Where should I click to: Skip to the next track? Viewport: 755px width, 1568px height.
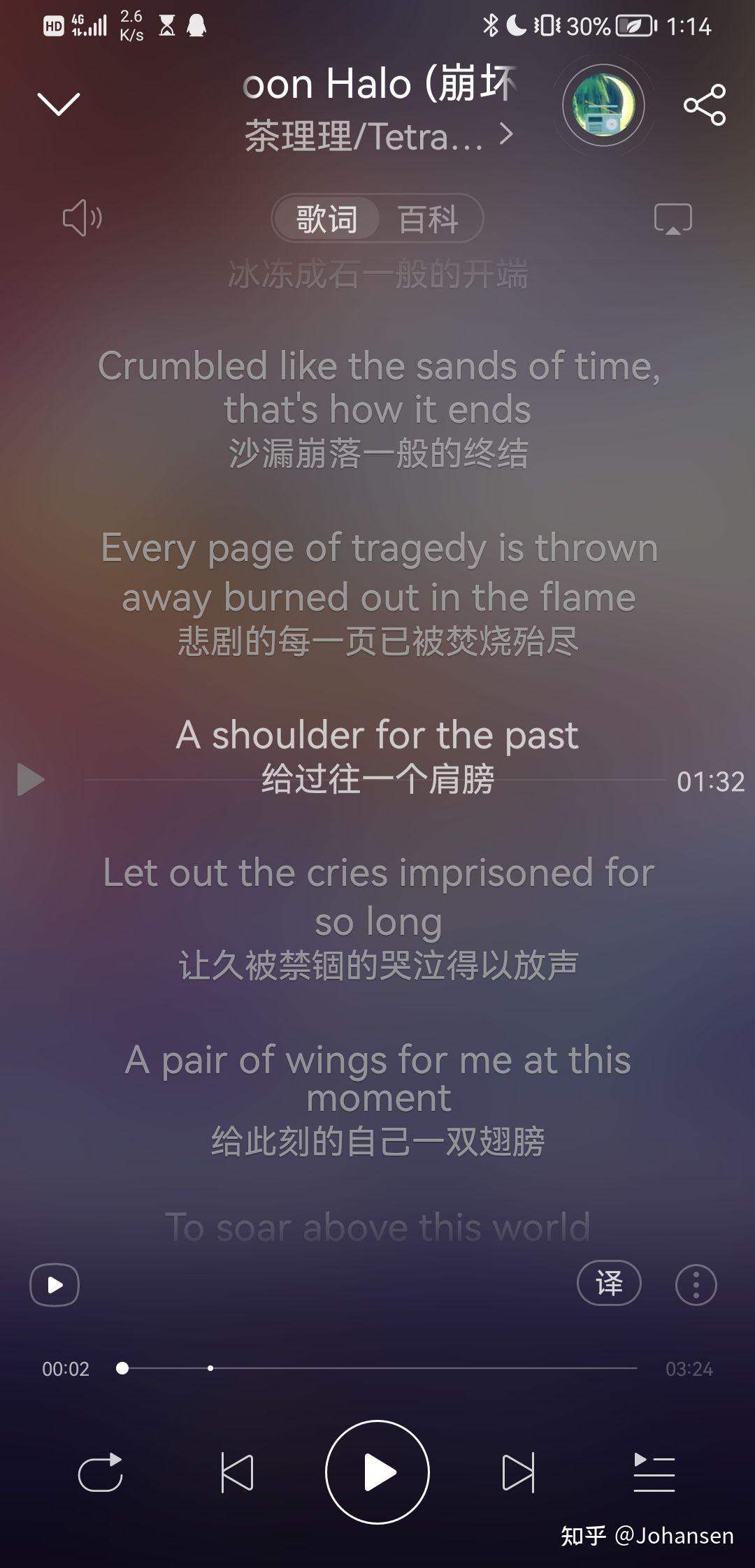(x=518, y=1472)
